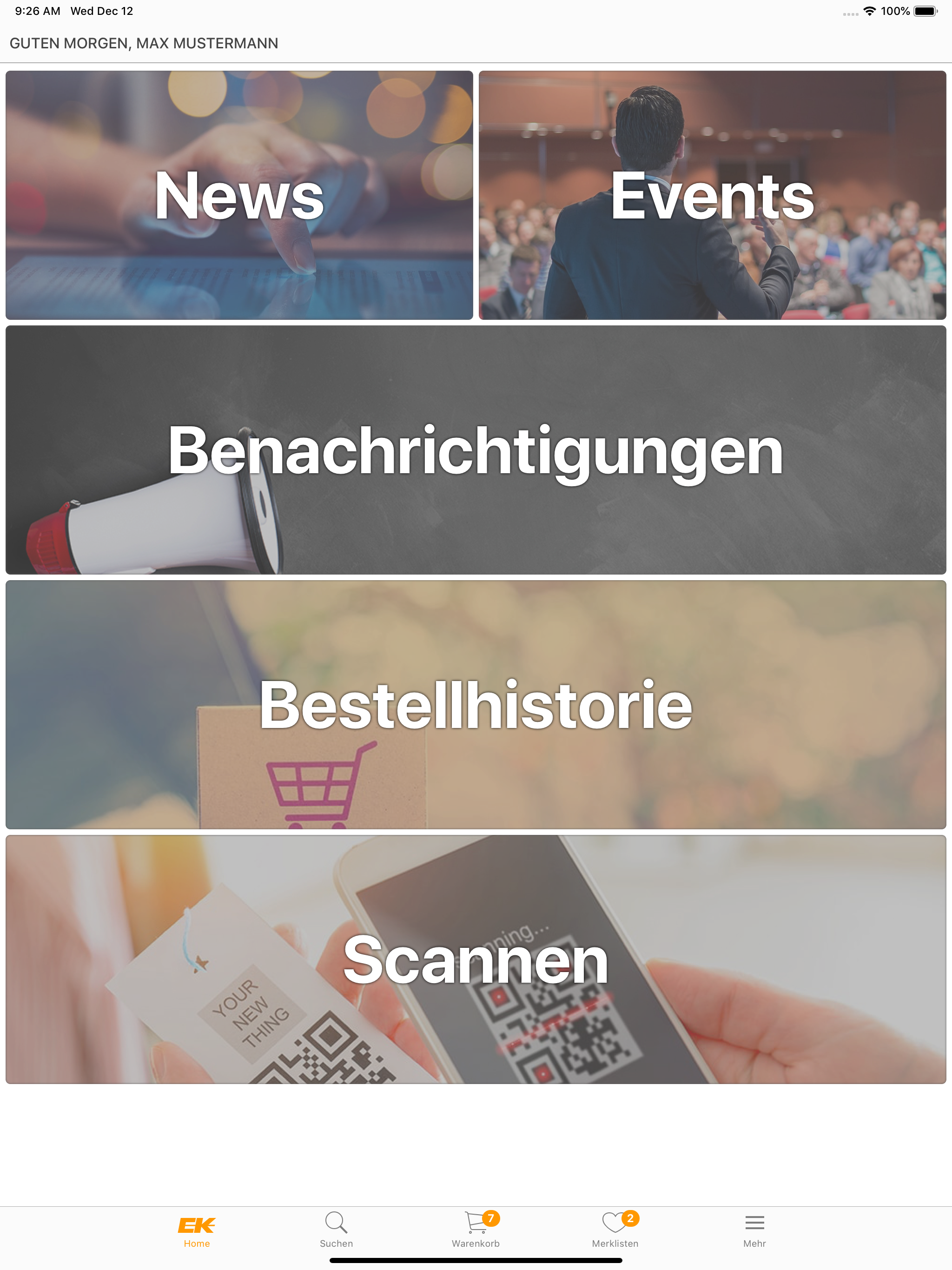View the Bestellhistorie card
This screenshot has height=1270, width=952.
476,704
